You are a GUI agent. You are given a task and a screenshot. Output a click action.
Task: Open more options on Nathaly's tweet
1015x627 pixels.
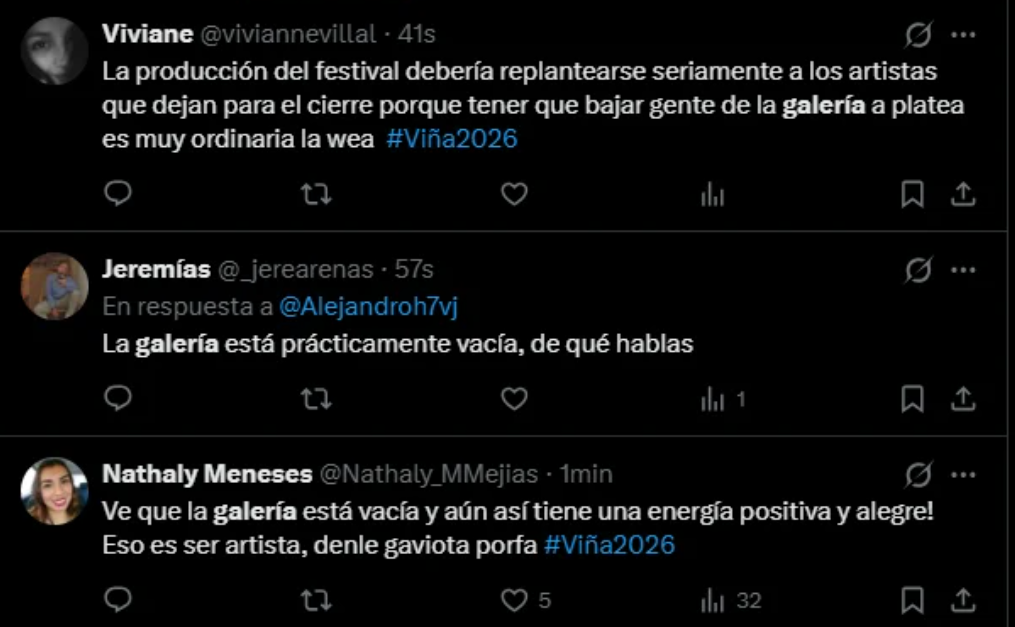click(962, 474)
